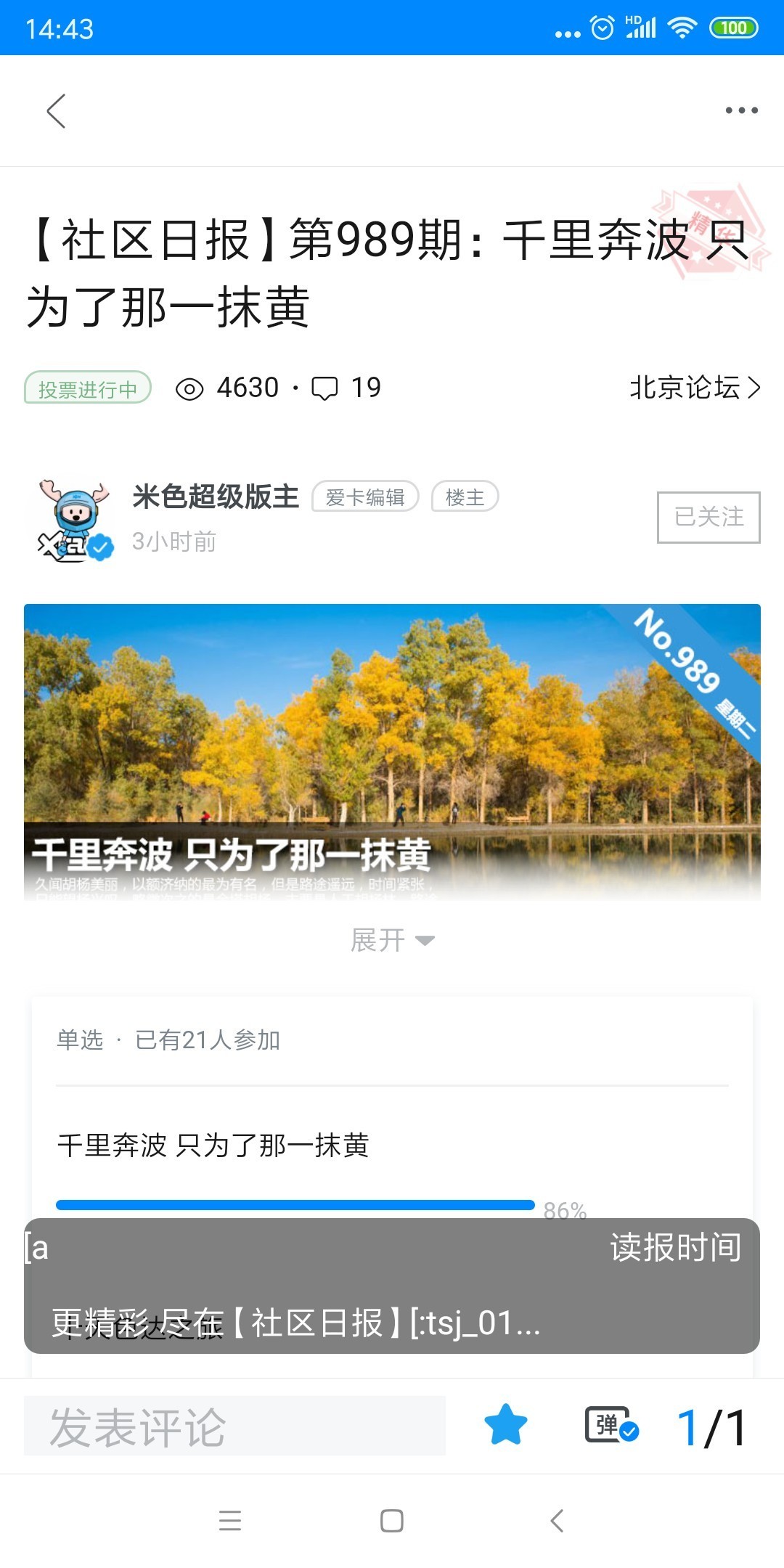
Task: Tap the system home button
Action: (x=392, y=1520)
